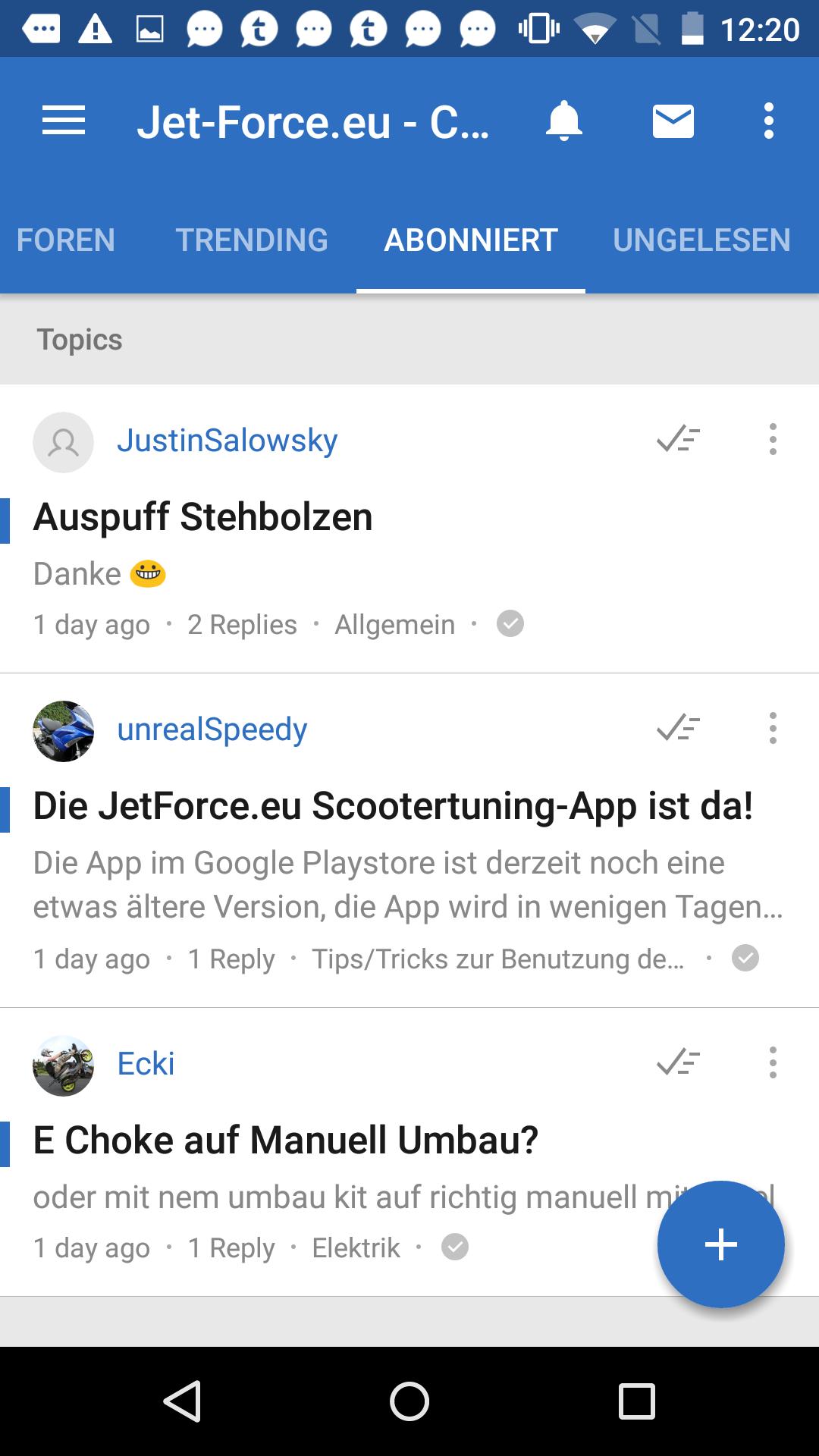Tap the blue plus button to create topic
The image size is (819, 1456).
(720, 1244)
